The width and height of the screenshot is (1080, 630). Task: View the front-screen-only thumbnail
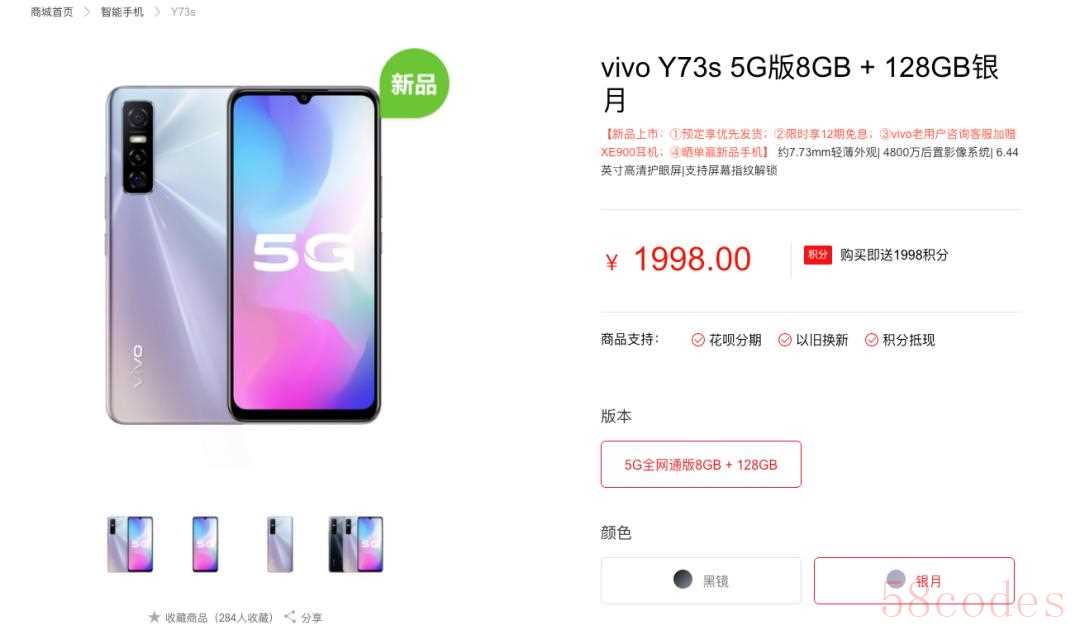coord(205,544)
